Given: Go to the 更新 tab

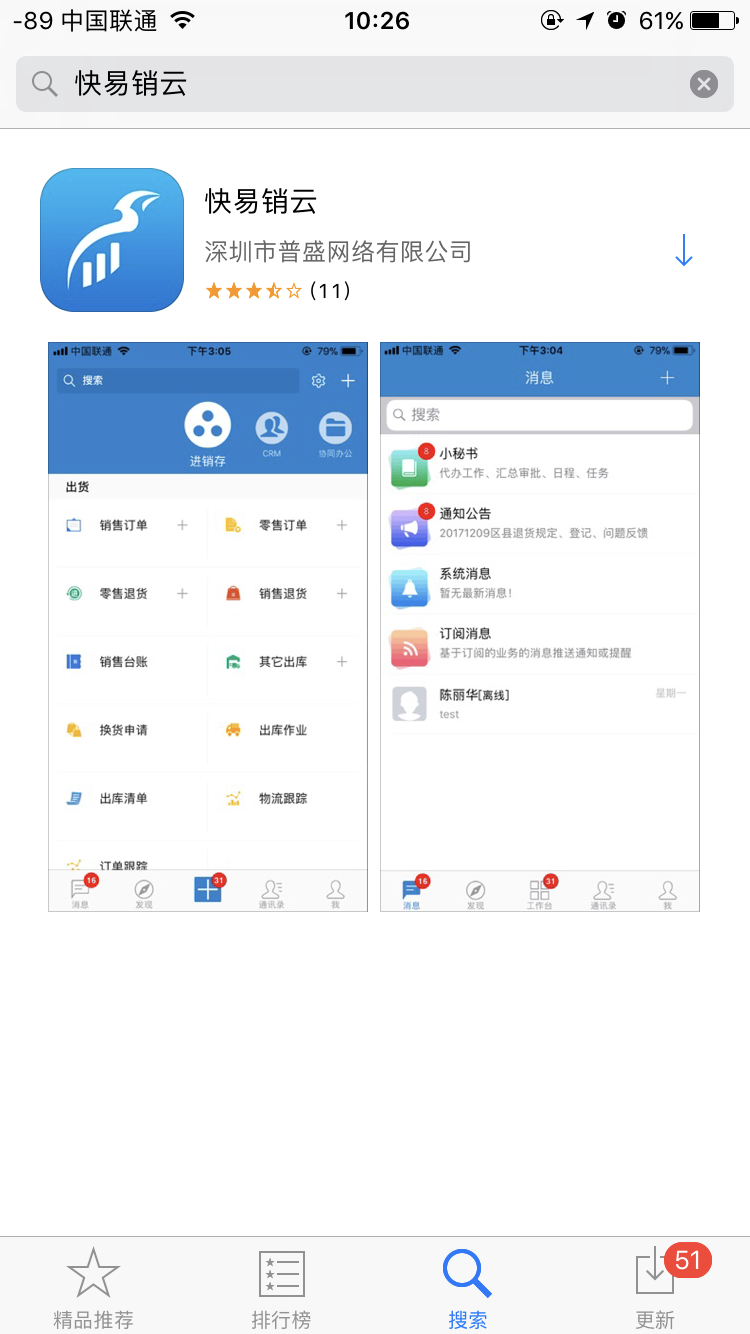Looking at the screenshot, I should (x=656, y=1287).
